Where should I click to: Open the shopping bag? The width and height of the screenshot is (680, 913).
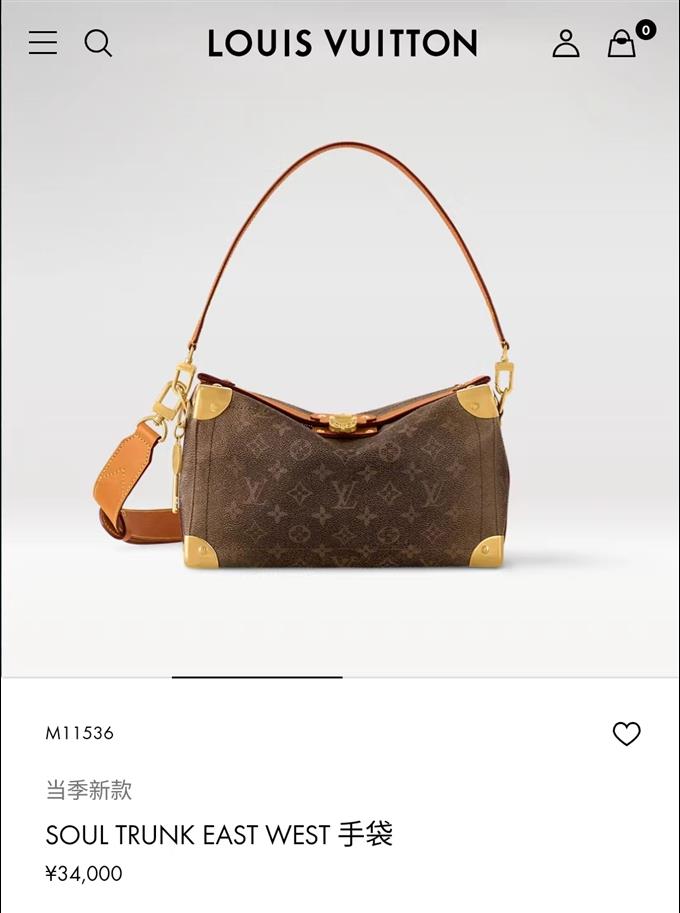(x=623, y=43)
